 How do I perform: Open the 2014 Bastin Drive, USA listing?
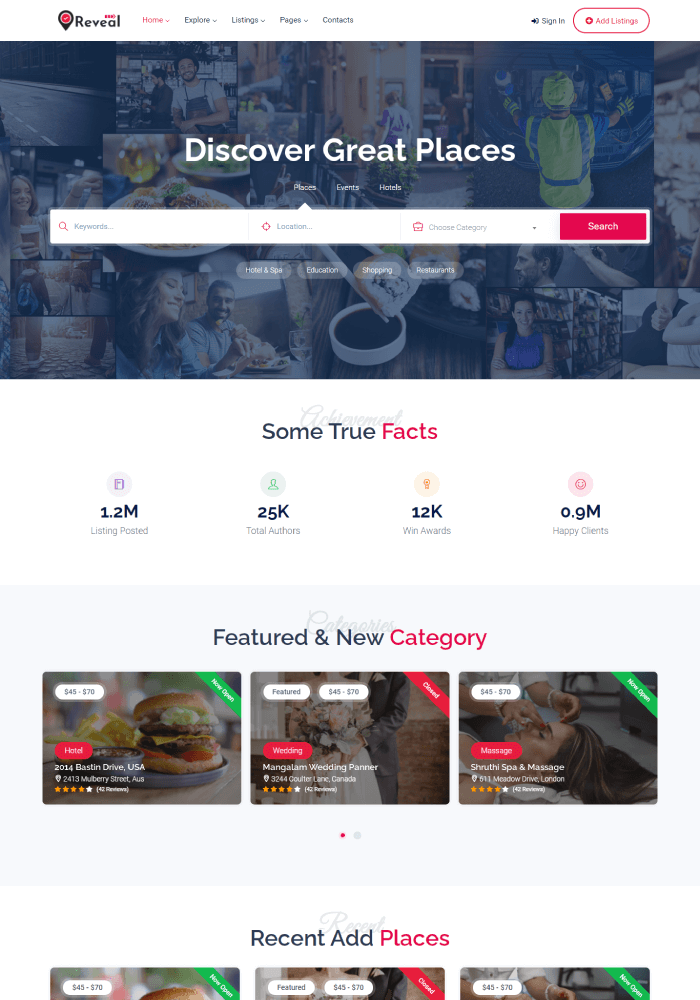100,767
